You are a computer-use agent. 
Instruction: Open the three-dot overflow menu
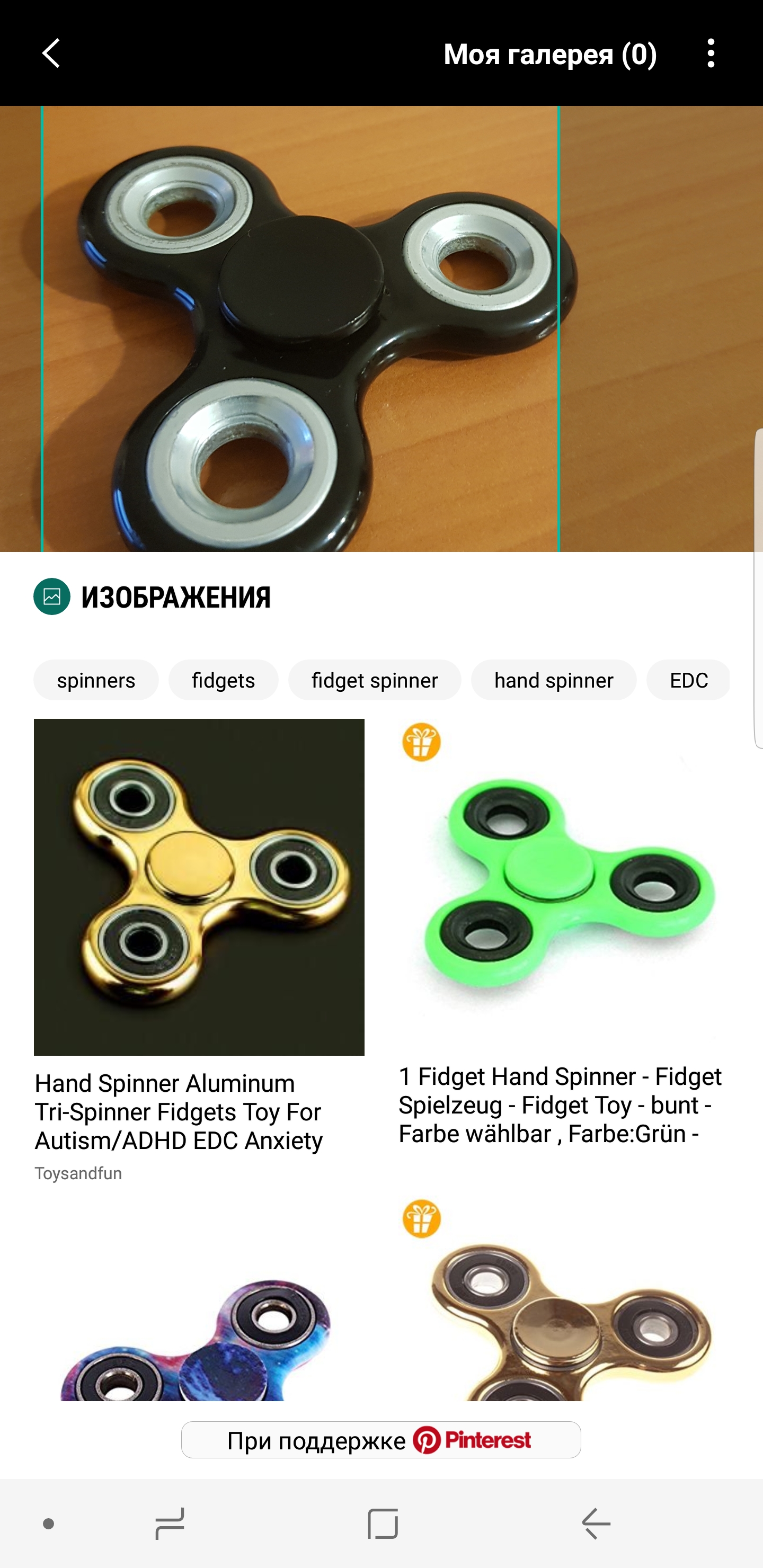pos(711,54)
